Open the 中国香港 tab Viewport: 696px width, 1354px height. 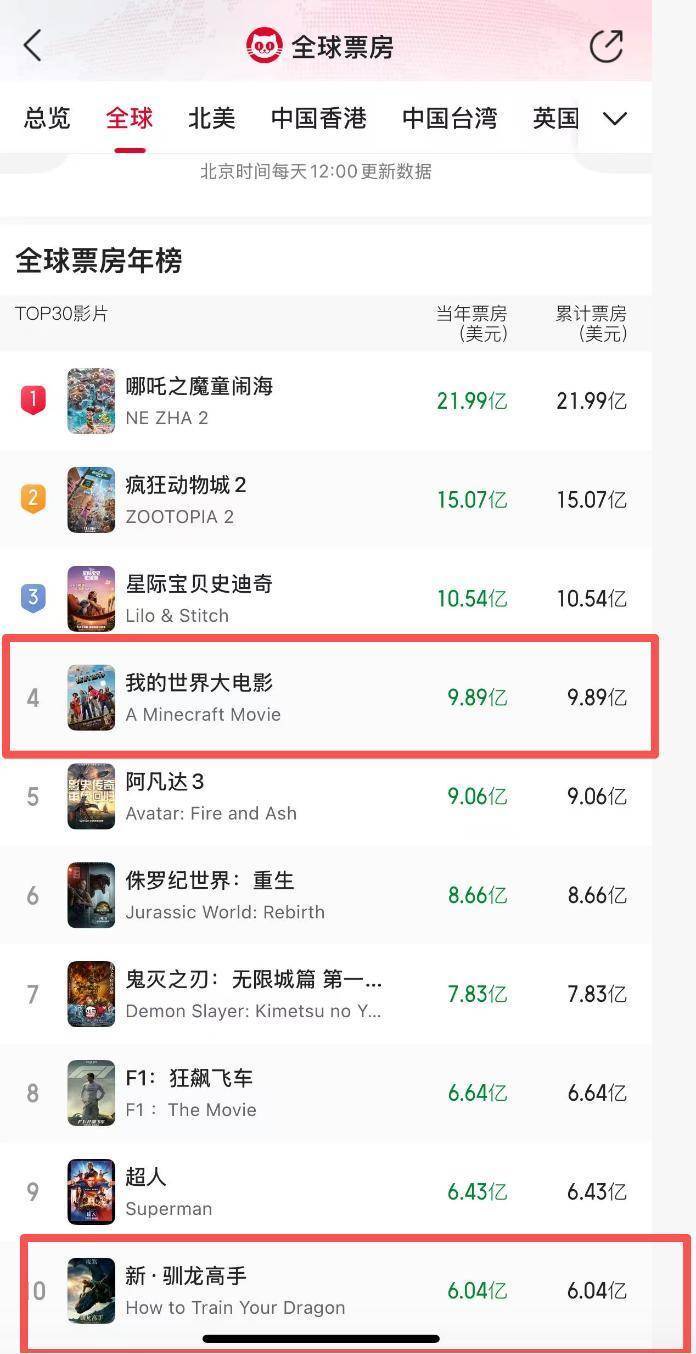coord(318,118)
